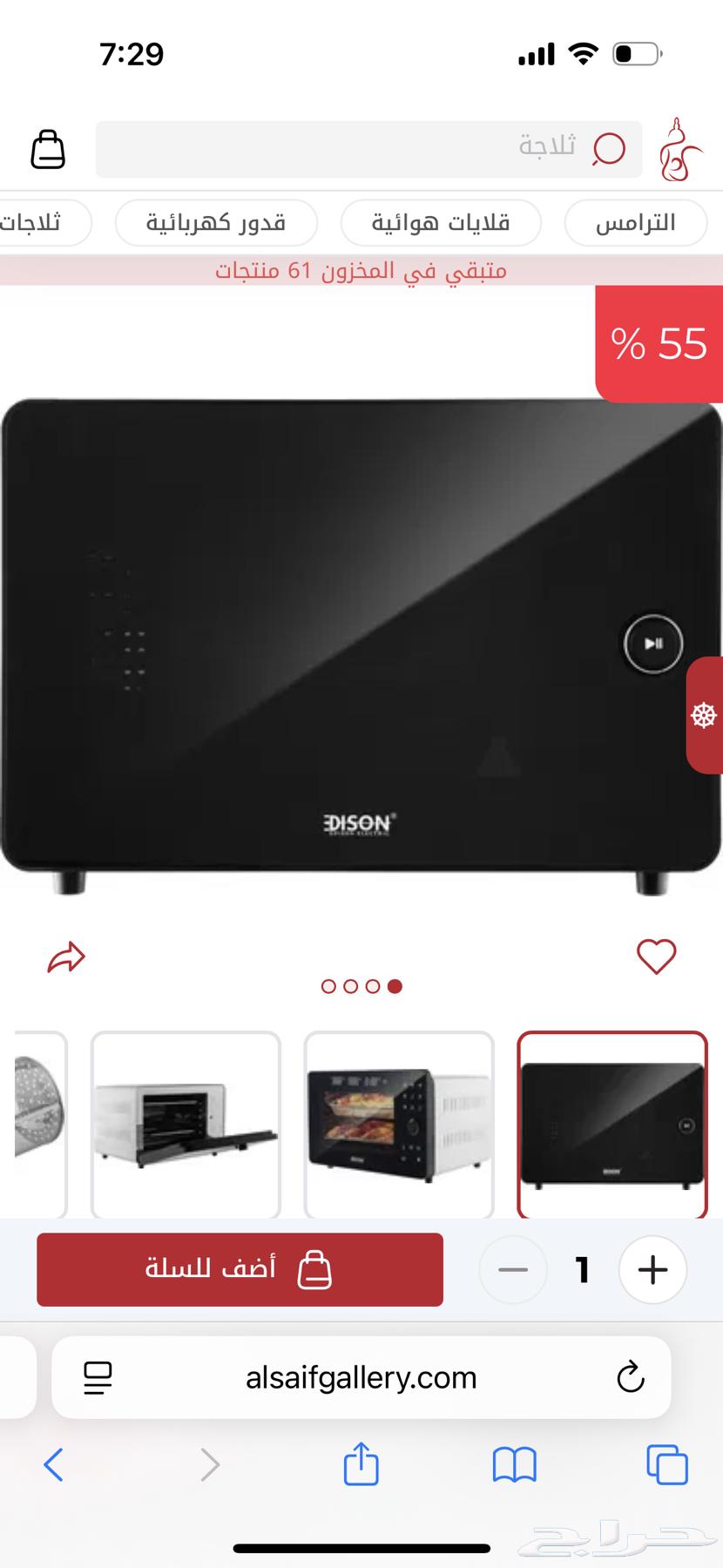Image resolution: width=723 pixels, height=1568 pixels.
Task: Select the قدور كهربائية category chip
Action: pyautogui.click(x=216, y=223)
